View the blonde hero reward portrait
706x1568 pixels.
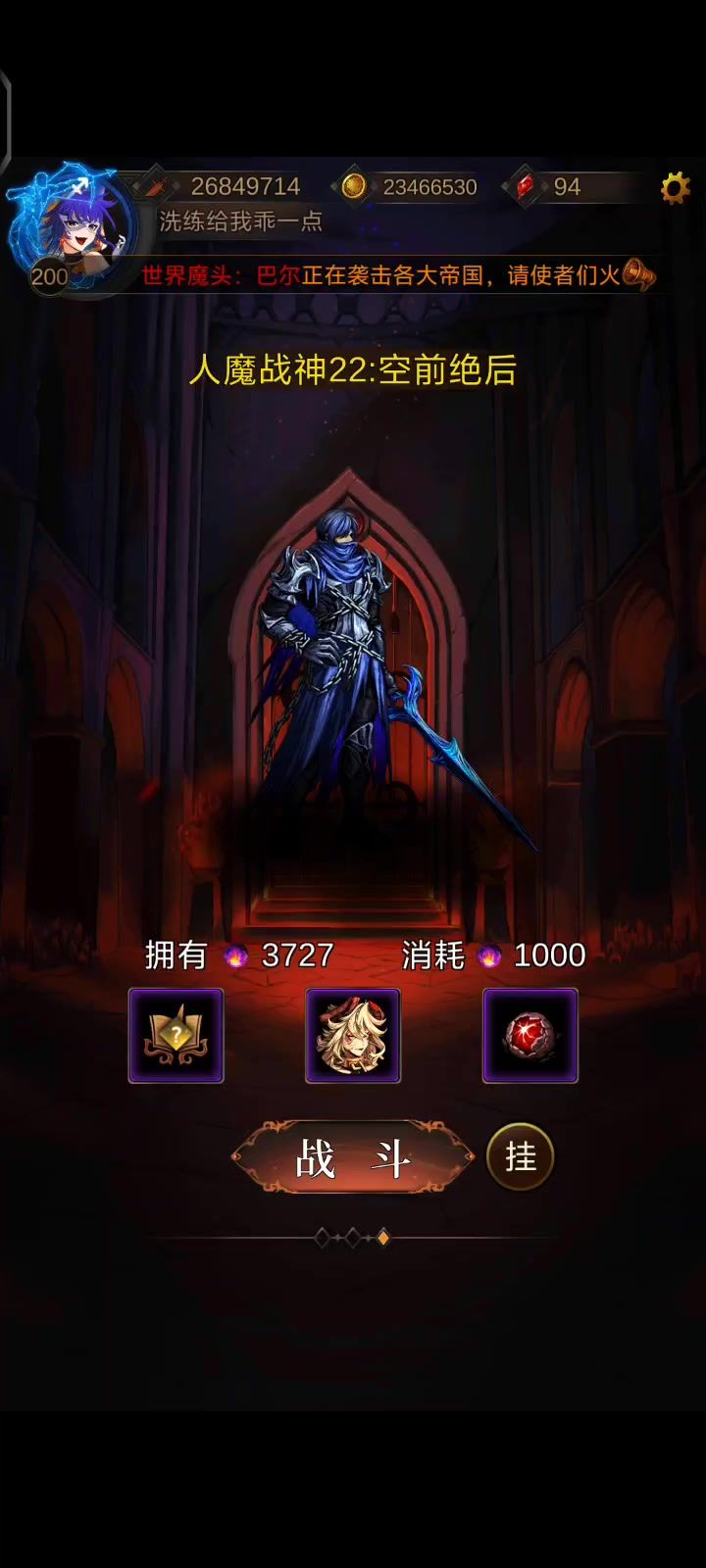[x=353, y=1036]
